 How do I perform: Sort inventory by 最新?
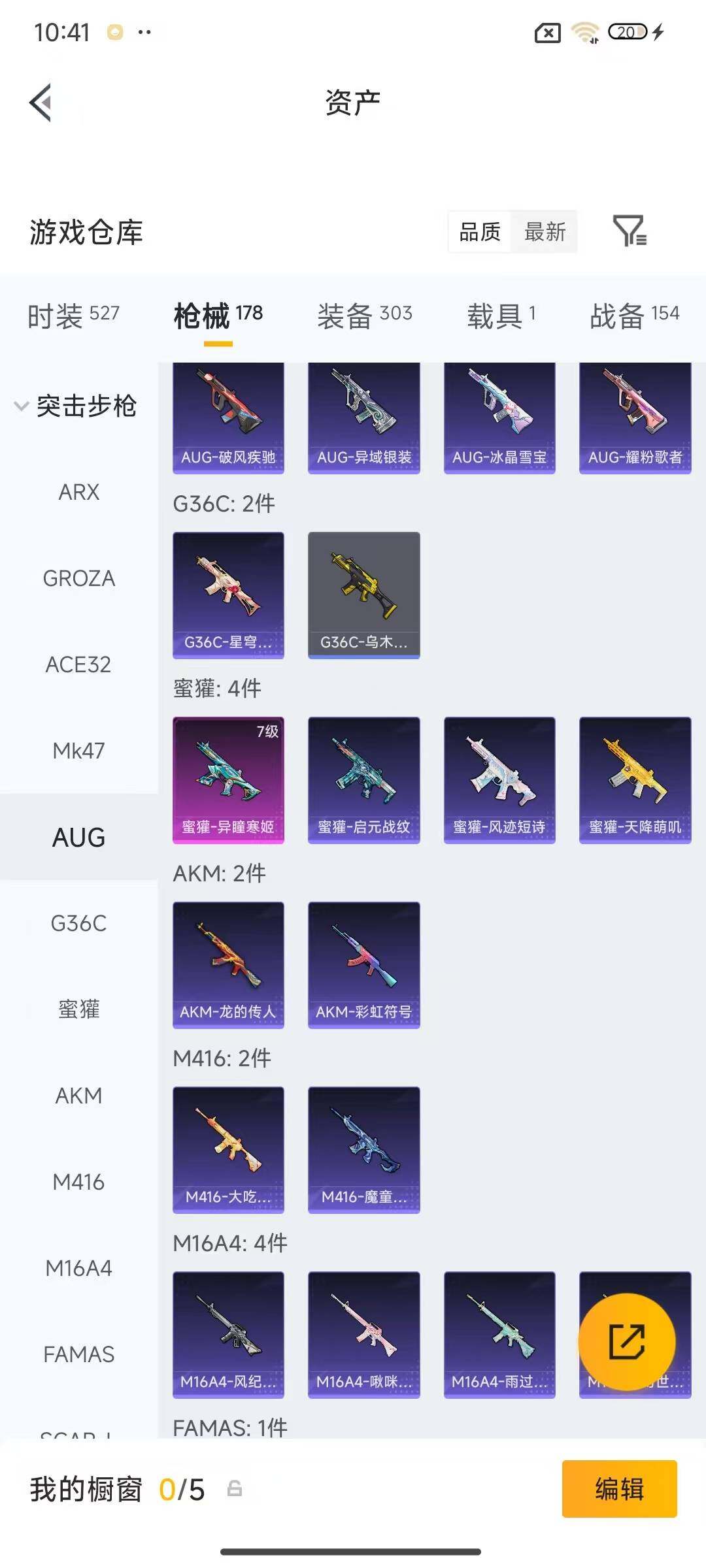545,231
